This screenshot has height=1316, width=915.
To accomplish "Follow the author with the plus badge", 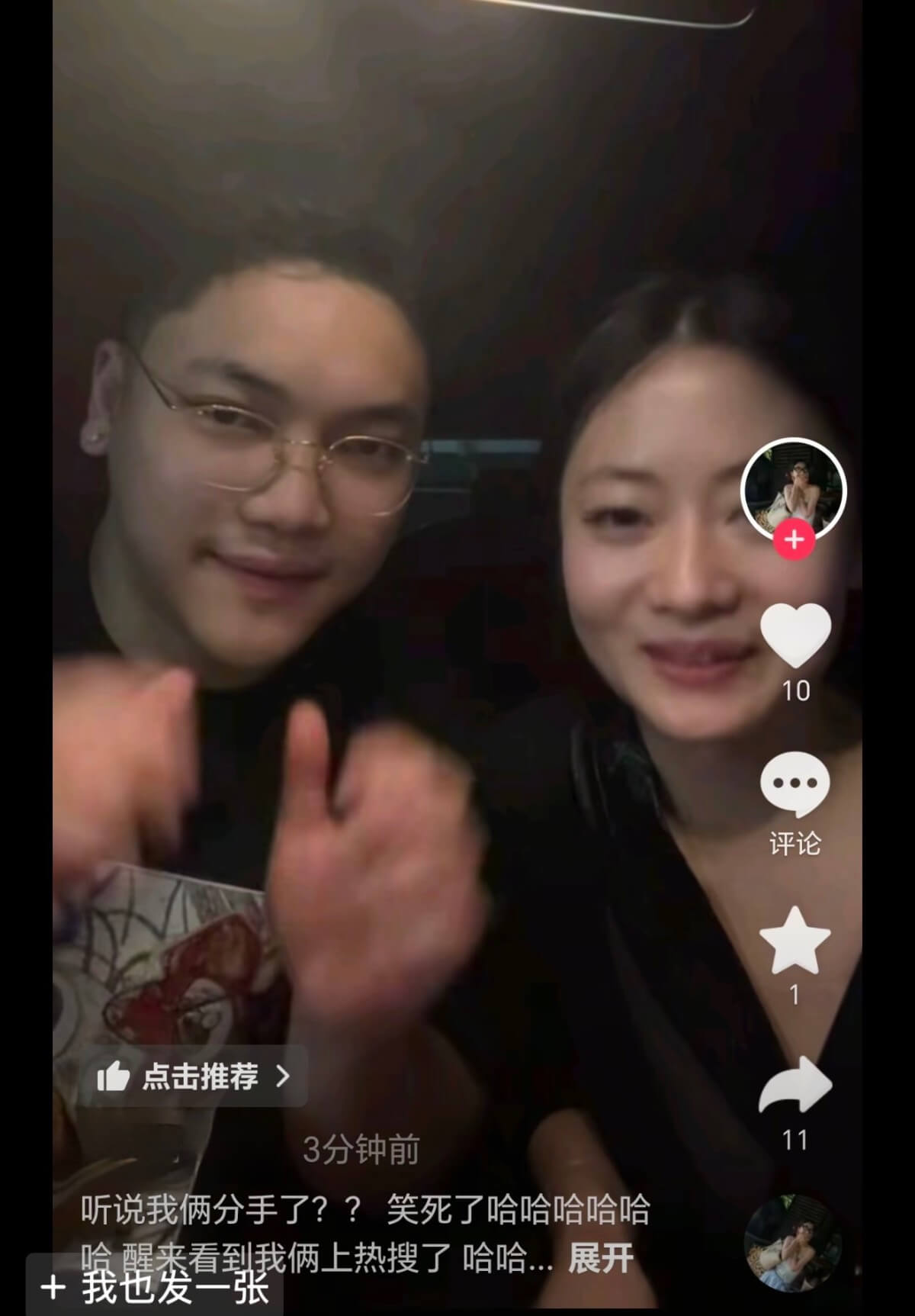I will [795, 540].
